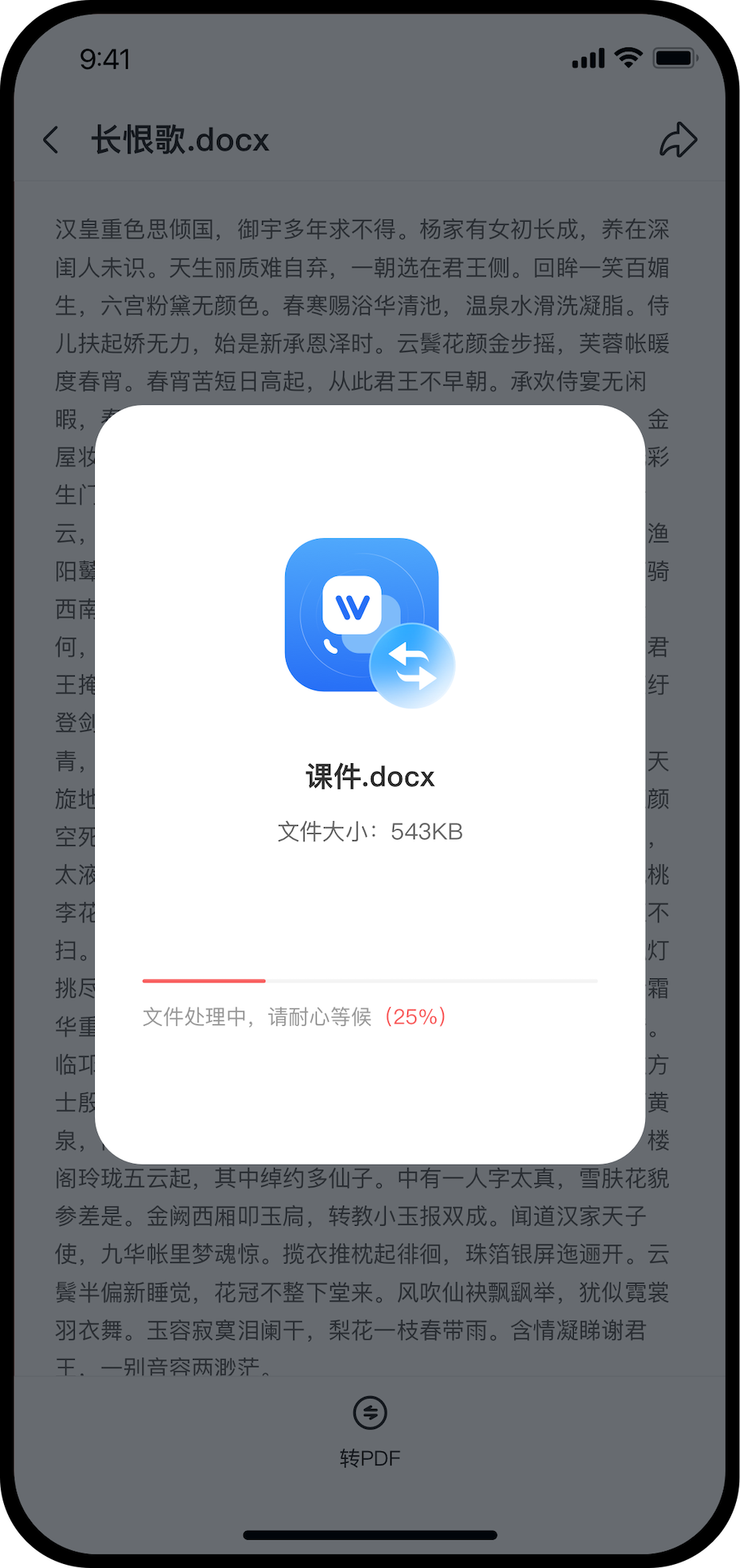Tap the 转PDF convert button
The image size is (740, 1568).
[370, 1432]
